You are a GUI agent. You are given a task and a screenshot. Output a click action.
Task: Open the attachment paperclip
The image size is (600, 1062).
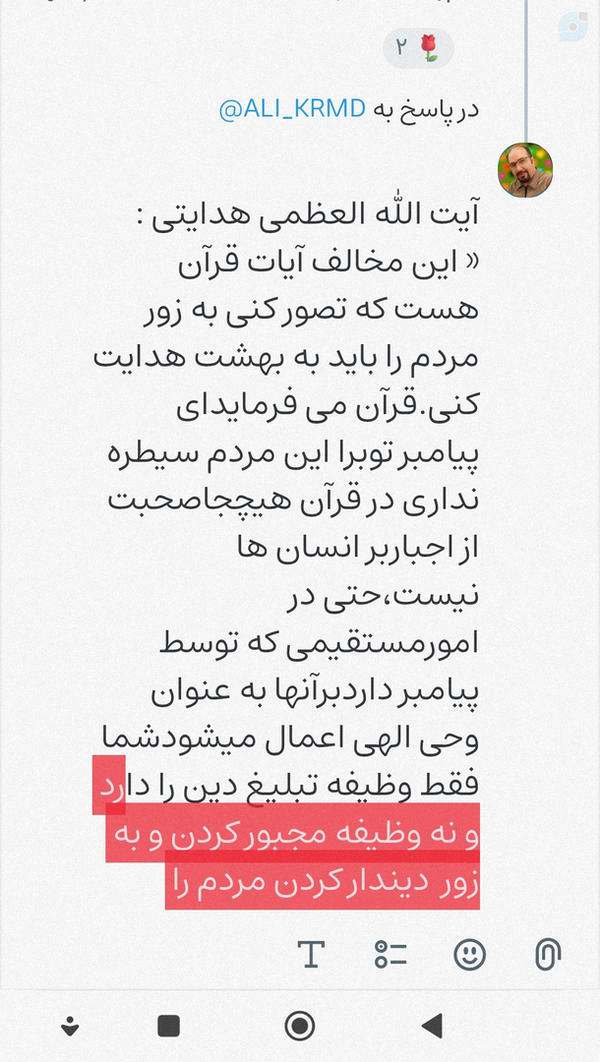(x=547, y=955)
